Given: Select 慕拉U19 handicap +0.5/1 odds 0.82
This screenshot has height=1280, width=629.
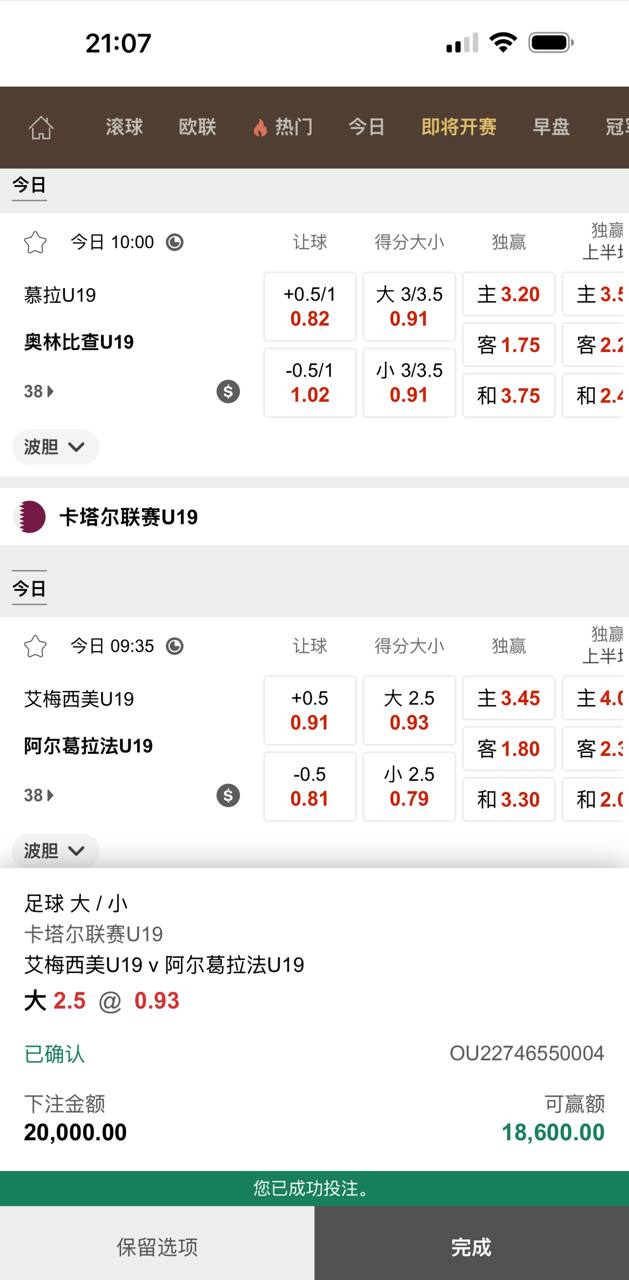Looking at the screenshot, I should click(310, 306).
